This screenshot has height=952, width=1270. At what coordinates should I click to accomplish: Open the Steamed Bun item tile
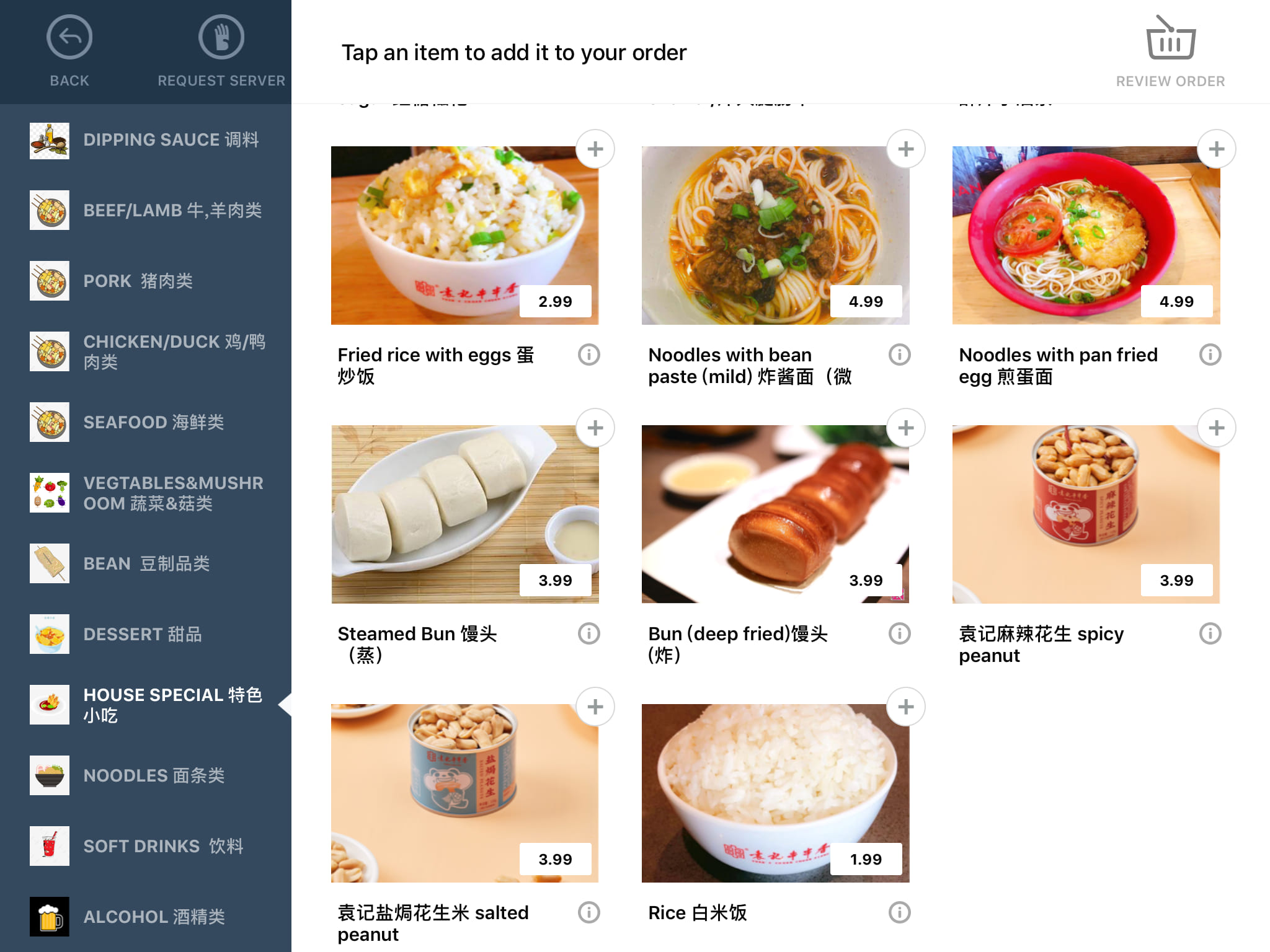click(464, 514)
